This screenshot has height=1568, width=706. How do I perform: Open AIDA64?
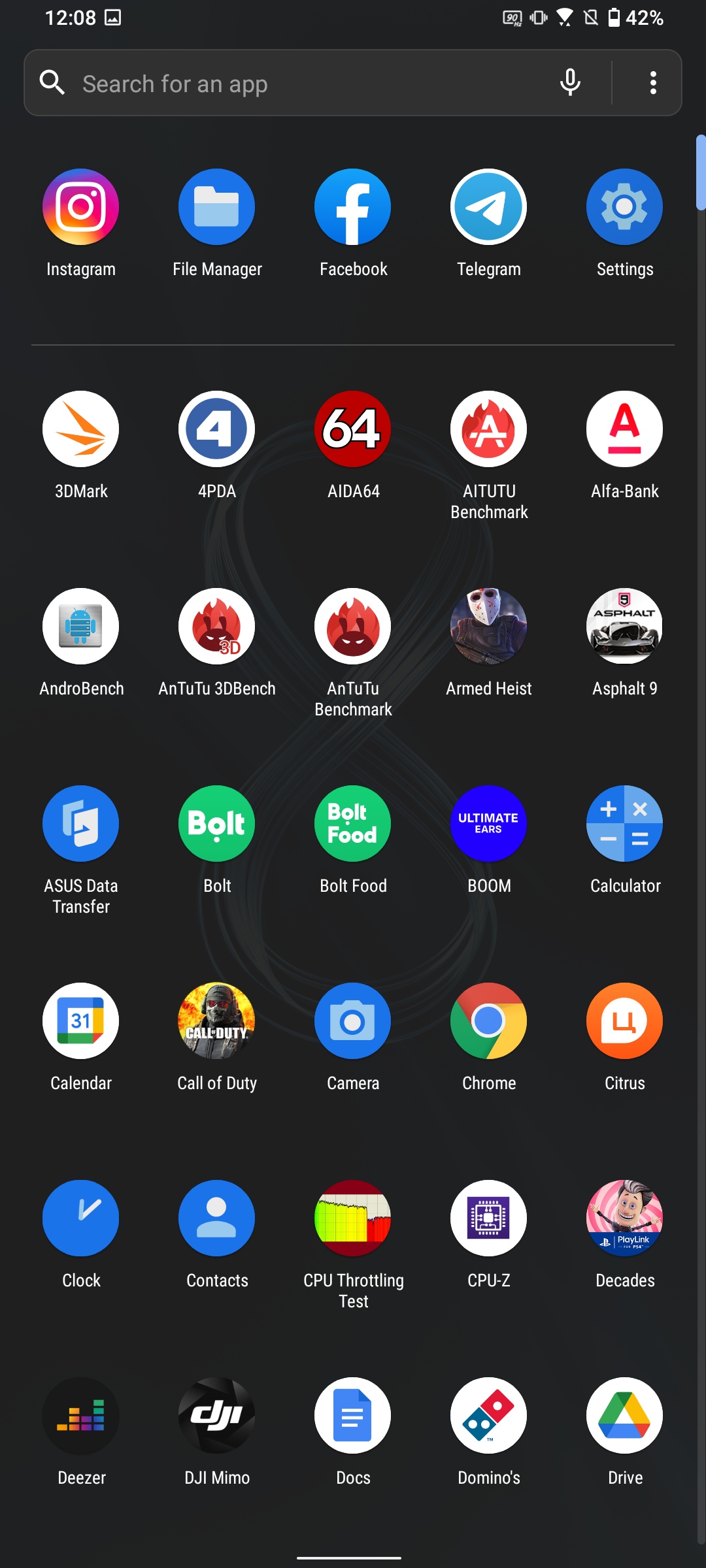click(x=353, y=429)
